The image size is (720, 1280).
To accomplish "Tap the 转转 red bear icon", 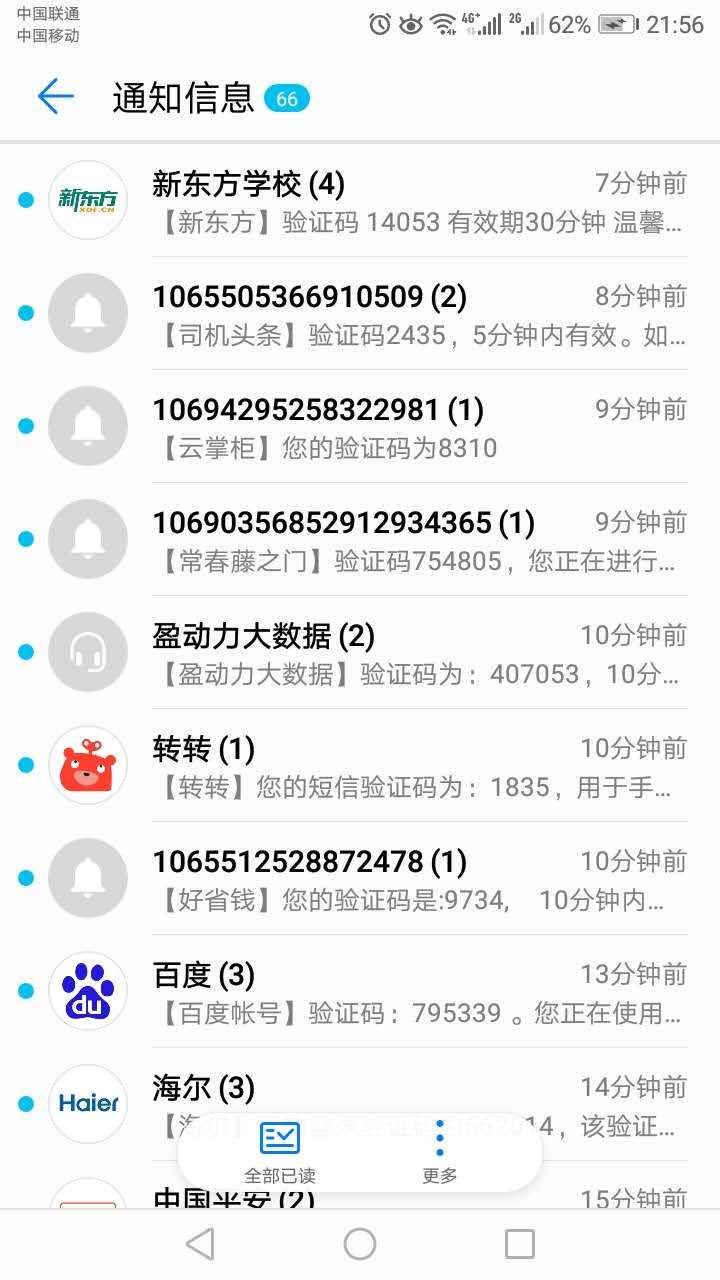I will (87, 764).
